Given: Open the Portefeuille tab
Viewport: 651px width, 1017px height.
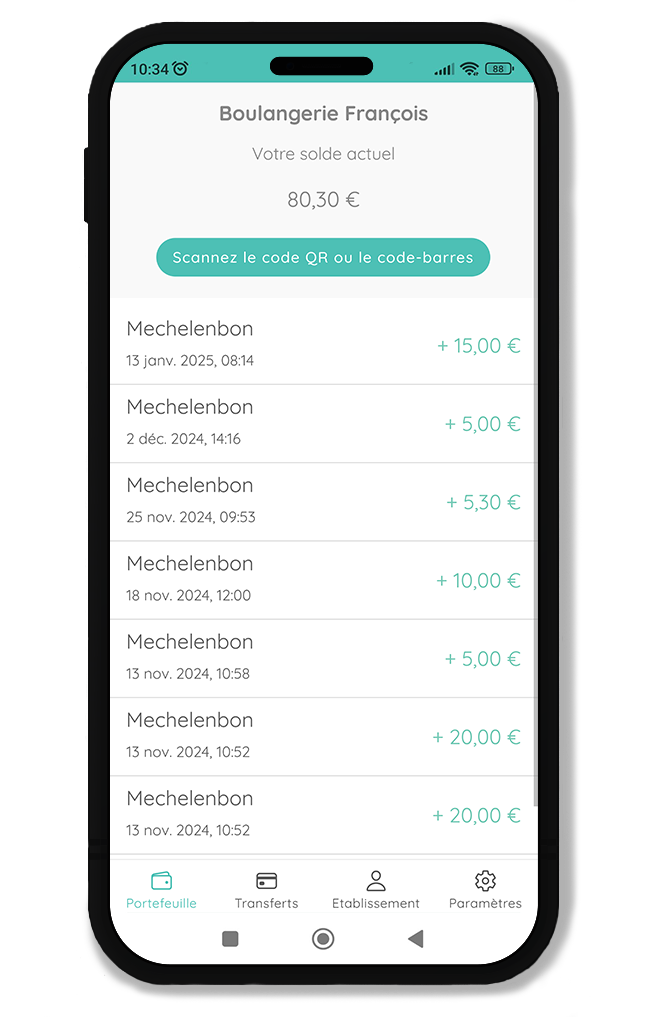Looking at the screenshot, I should click(x=161, y=889).
